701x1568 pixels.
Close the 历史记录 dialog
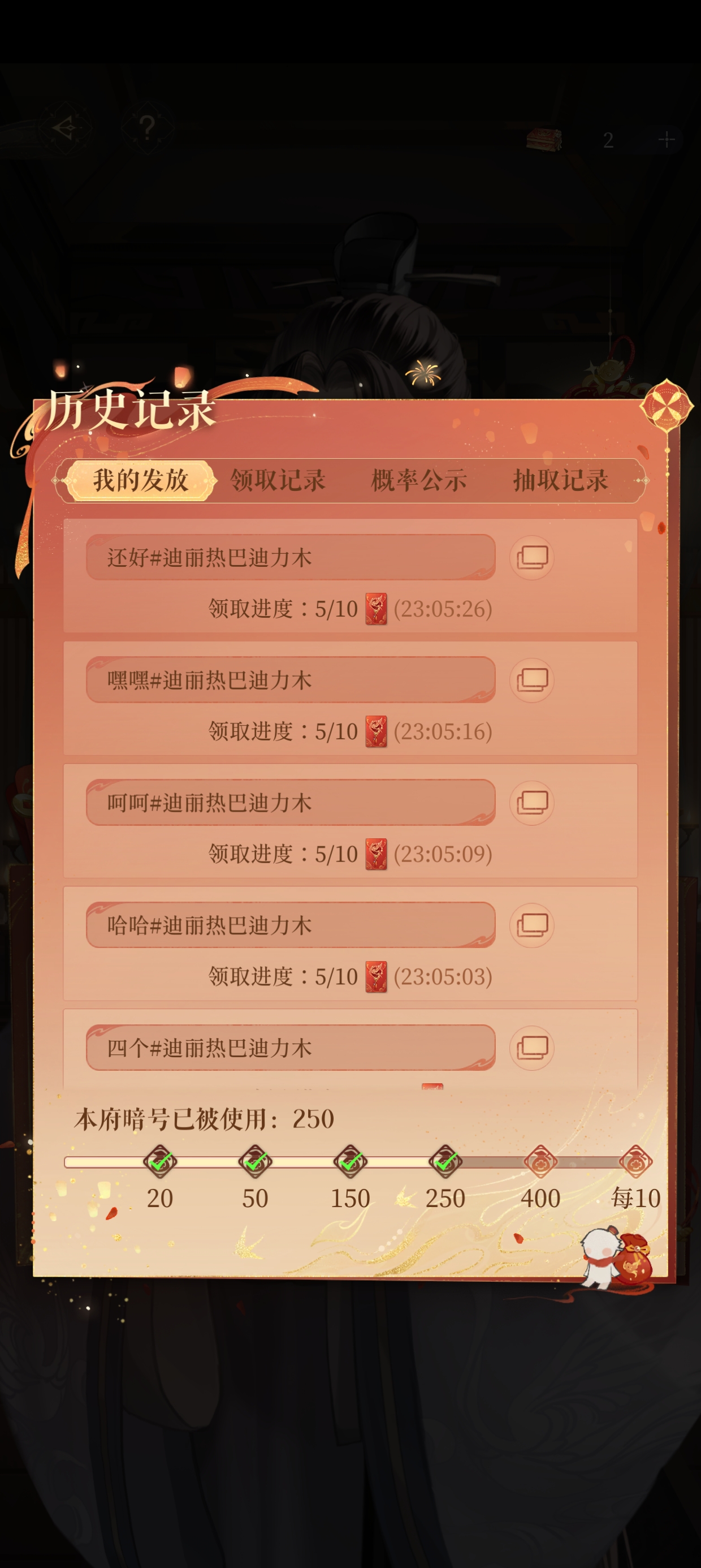pos(667,406)
